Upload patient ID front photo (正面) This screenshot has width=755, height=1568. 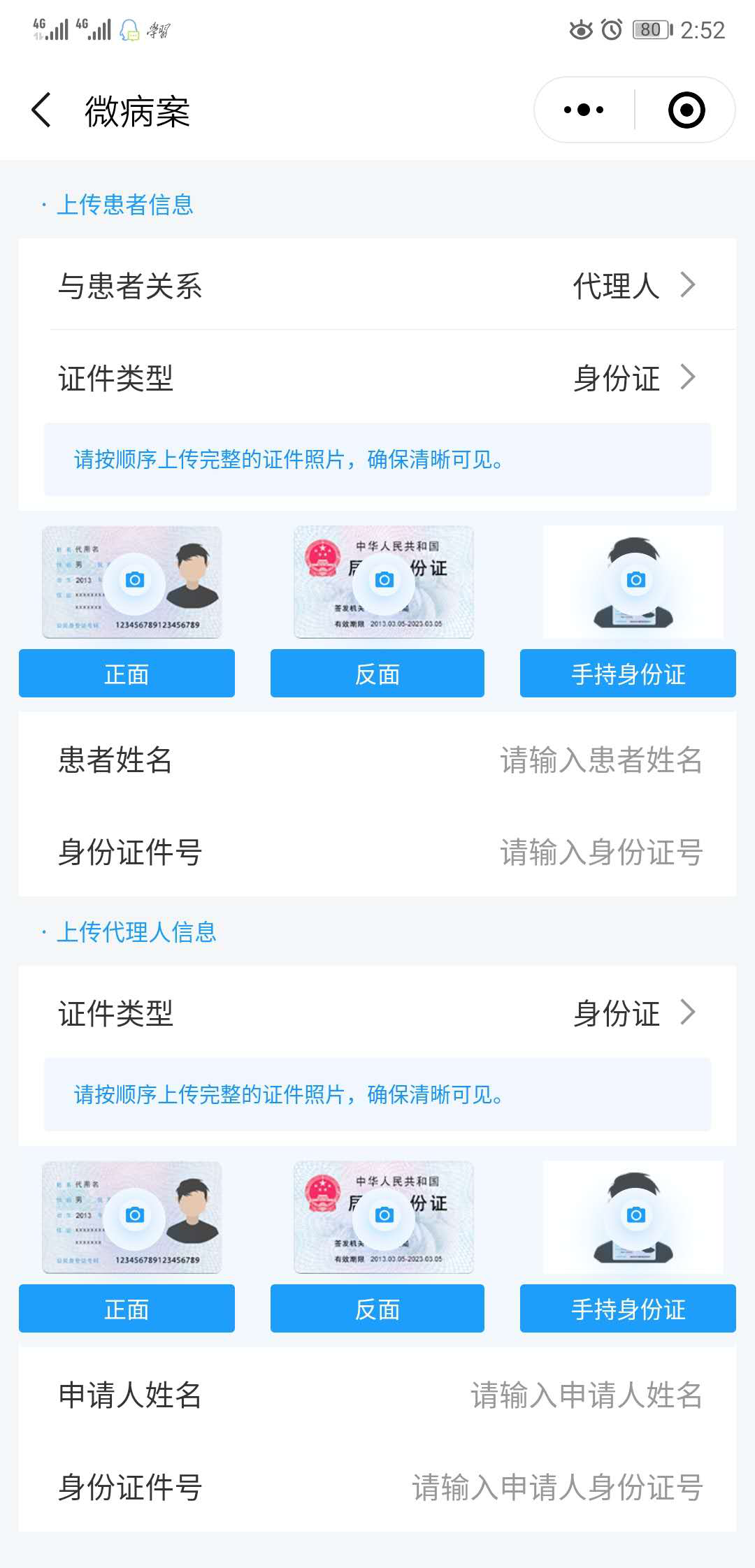pos(133,581)
